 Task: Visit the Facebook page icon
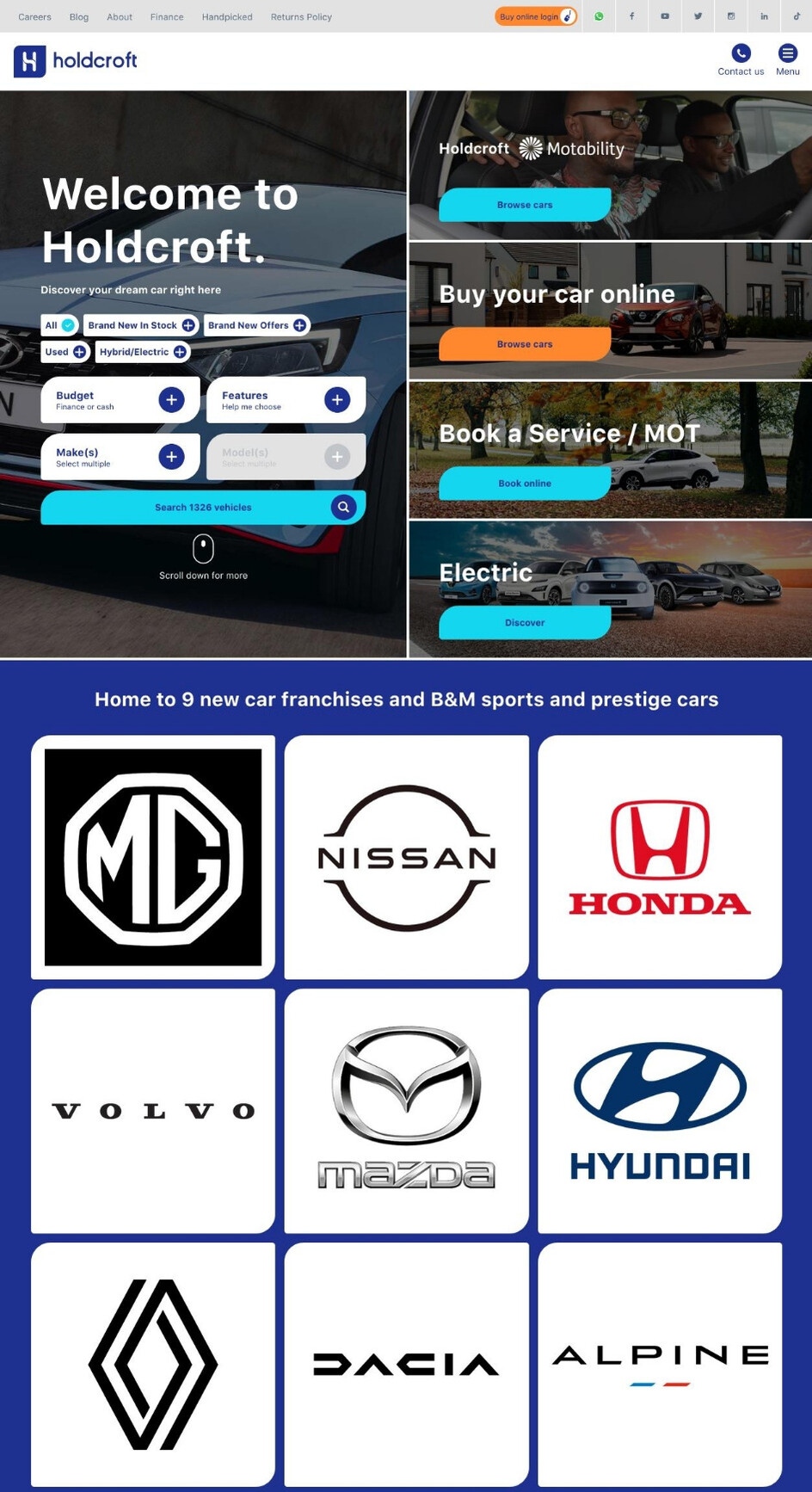coord(631,16)
